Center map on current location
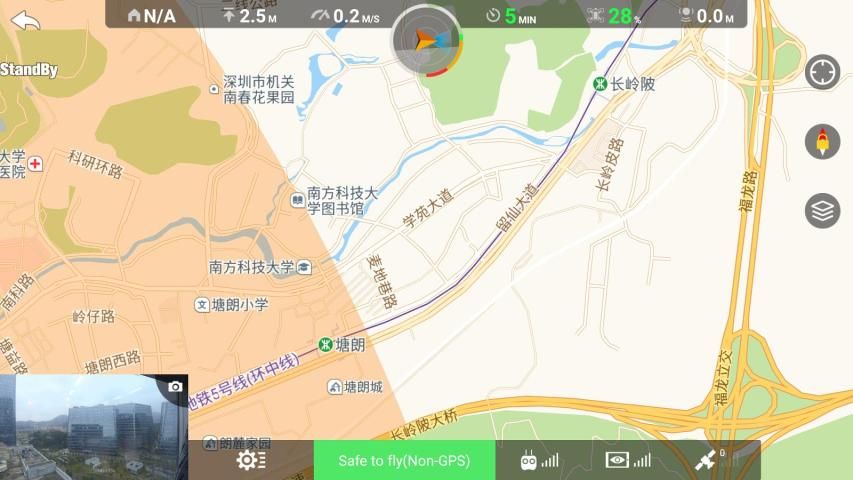 point(822,72)
